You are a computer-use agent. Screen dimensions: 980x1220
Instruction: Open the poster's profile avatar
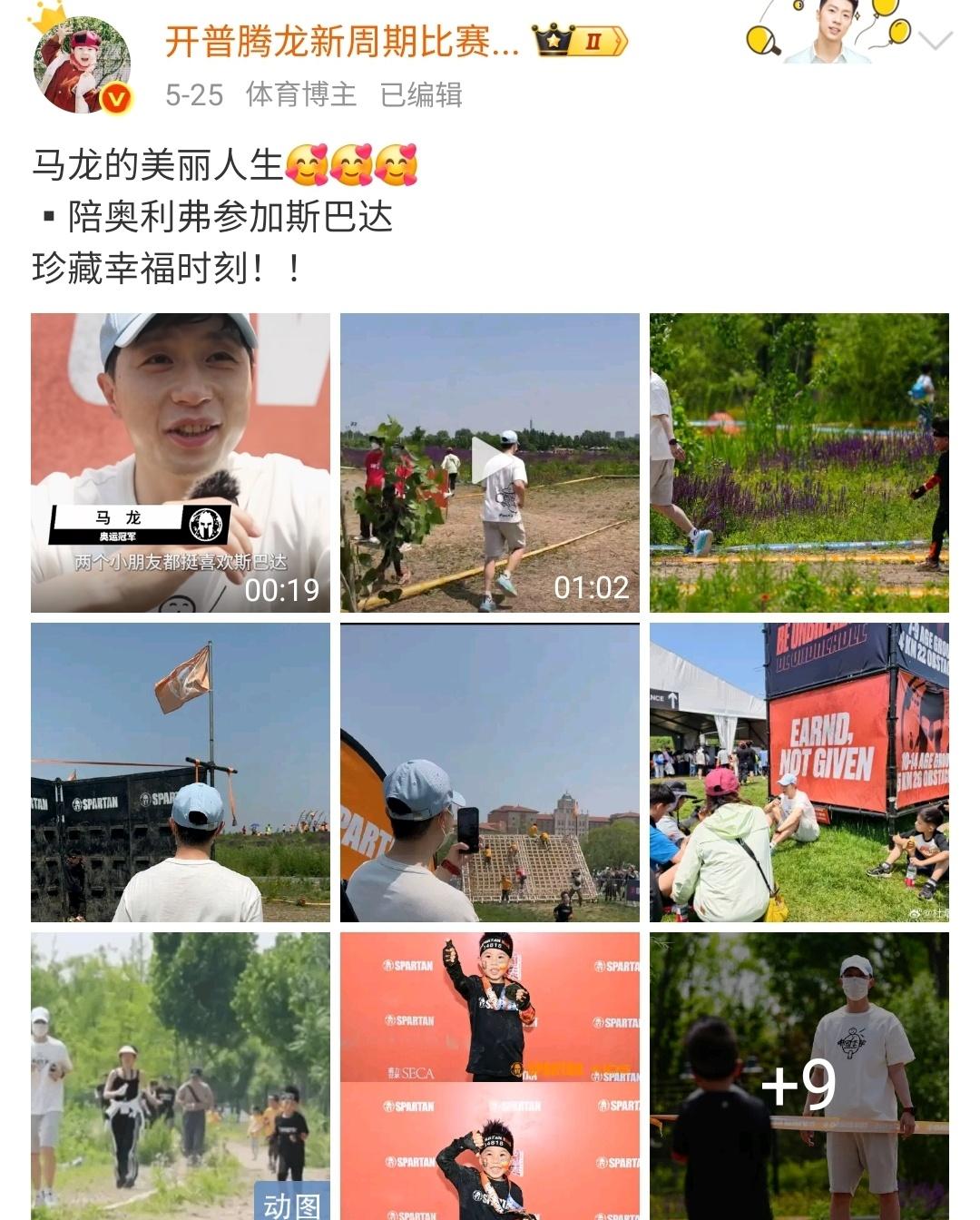pyautogui.click(x=83, y=64)
